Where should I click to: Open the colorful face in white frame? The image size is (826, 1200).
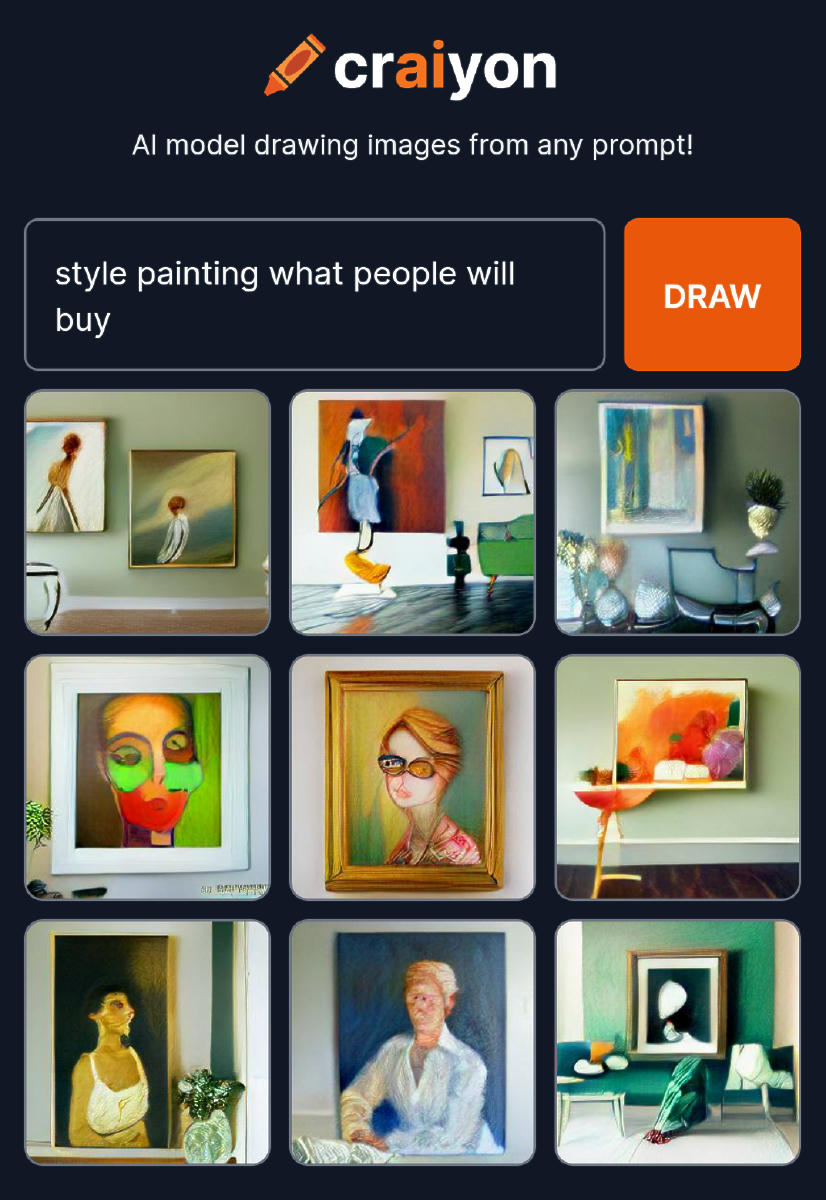click(x=147, y=777)
